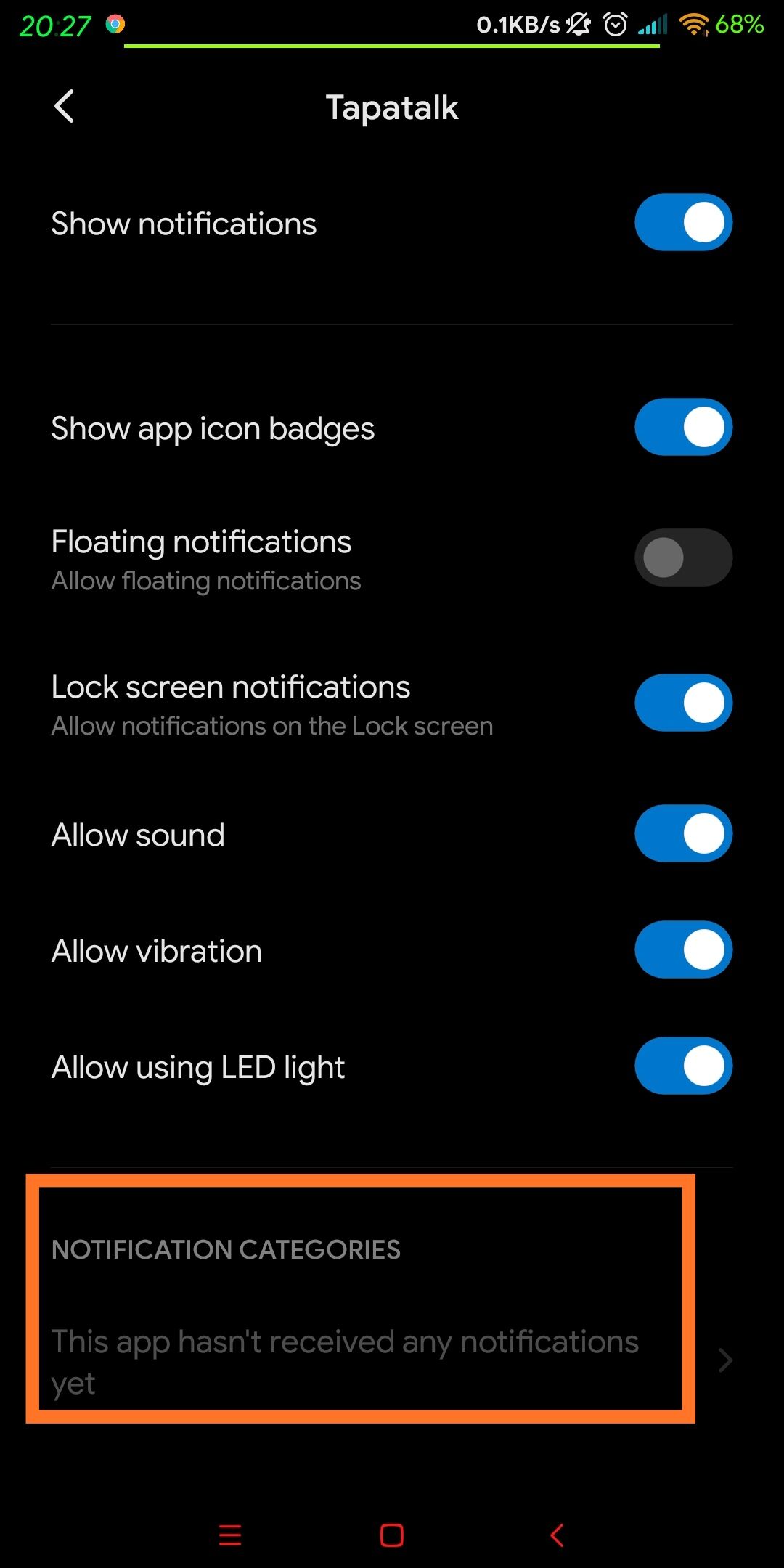Toggle Lock screen notifications off
The width and height of the screenshot is (784, 1568).
click(x=683, y=703)
